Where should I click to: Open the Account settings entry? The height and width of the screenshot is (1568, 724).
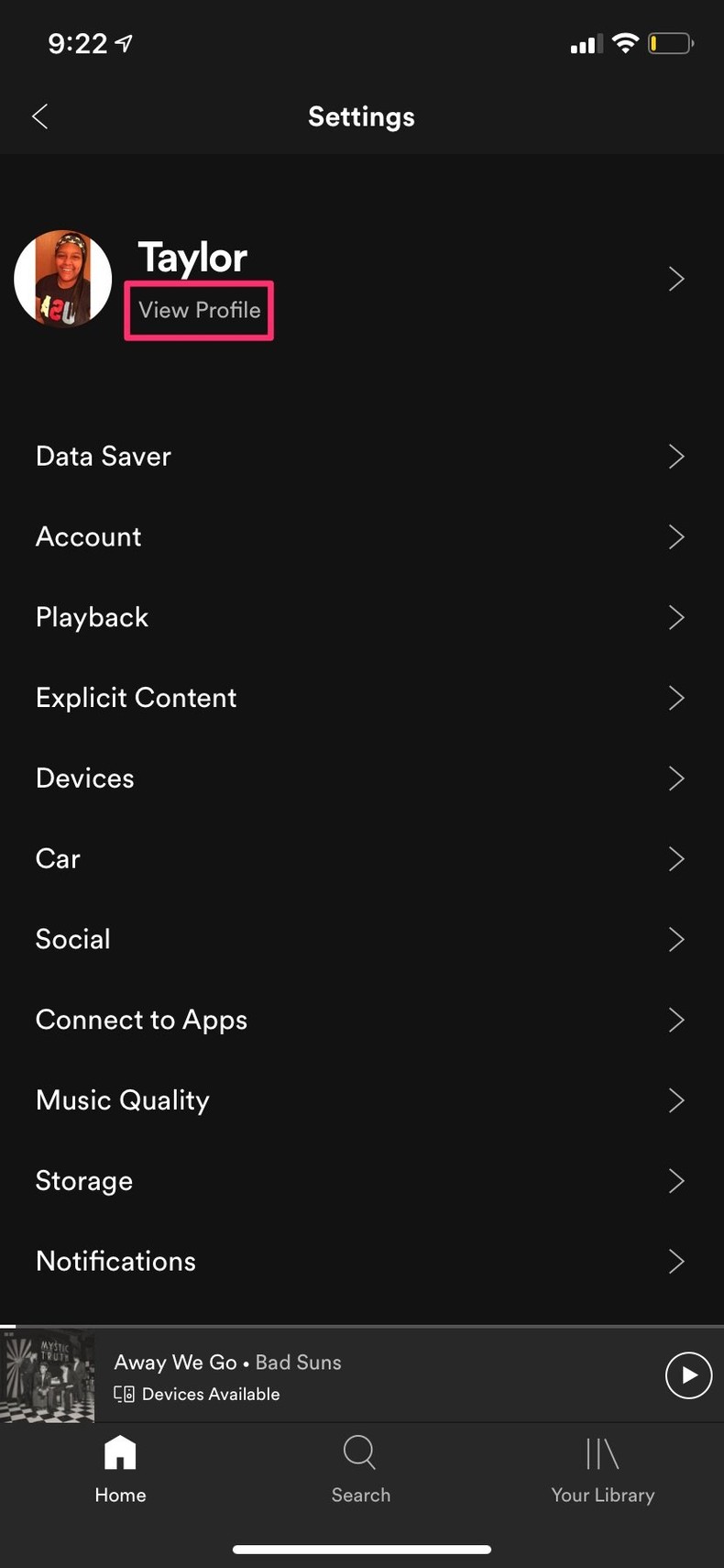tap(88, 536)
